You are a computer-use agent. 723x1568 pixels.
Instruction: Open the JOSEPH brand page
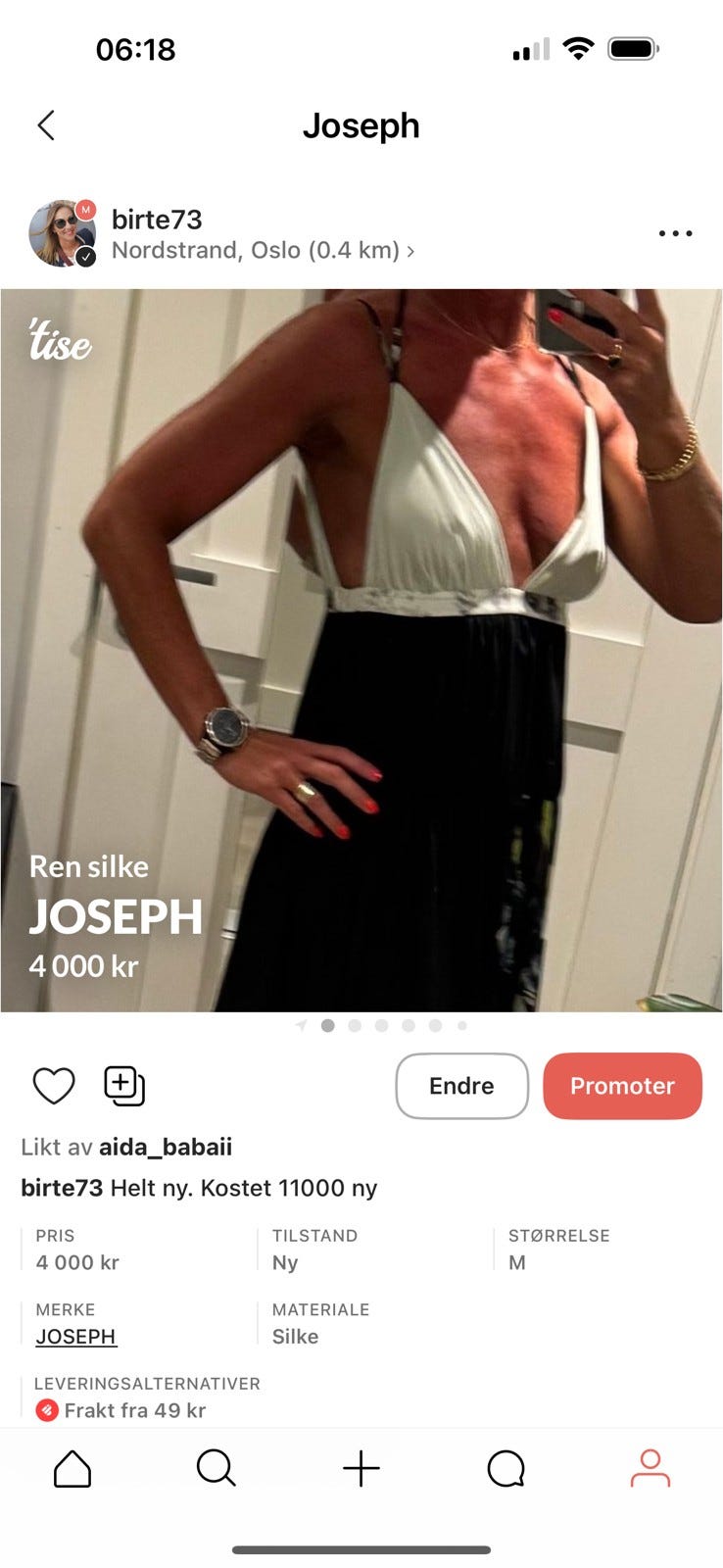[75, 1336]
